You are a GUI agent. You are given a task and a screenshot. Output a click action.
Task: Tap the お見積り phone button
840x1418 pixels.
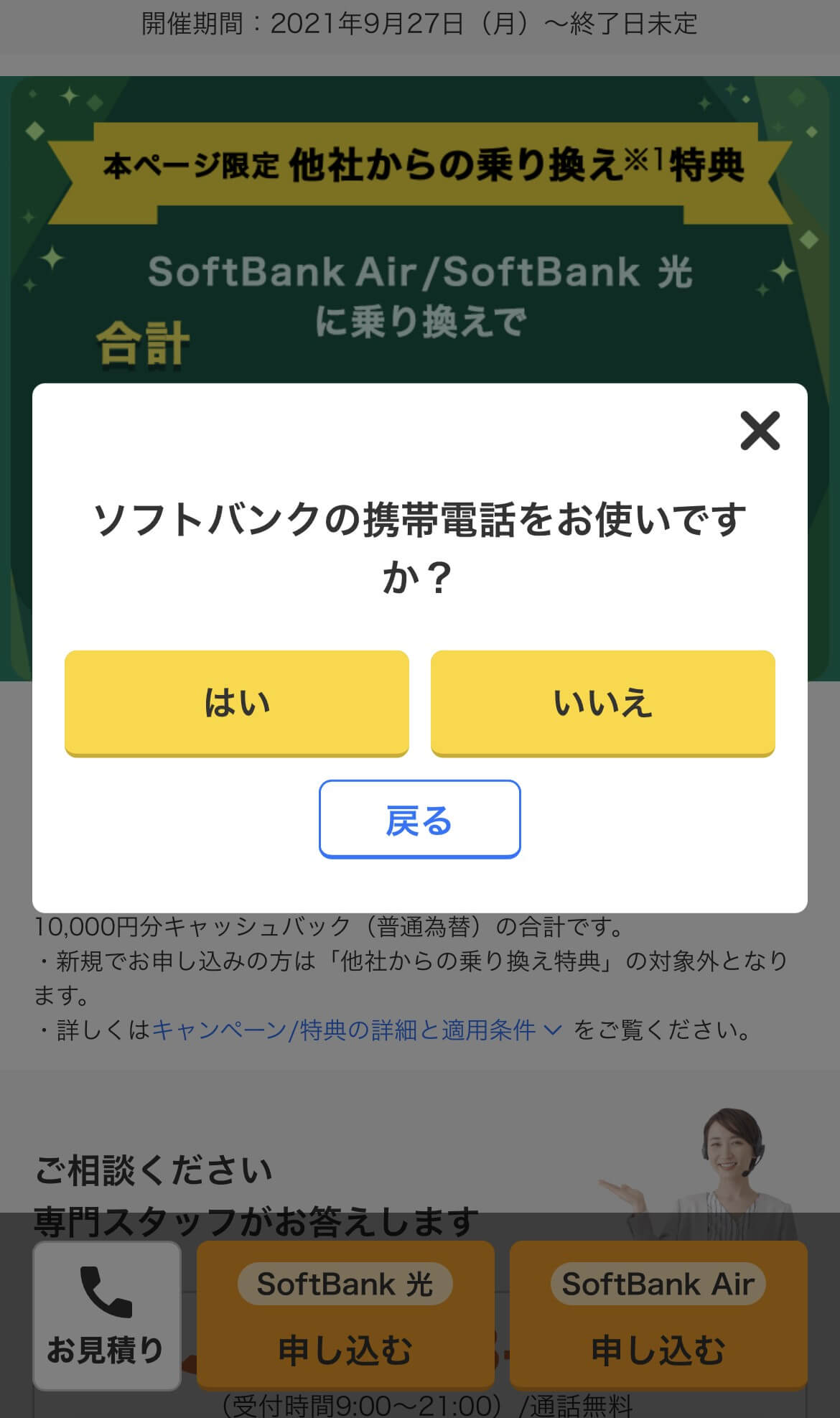[x=106, y=1315]
